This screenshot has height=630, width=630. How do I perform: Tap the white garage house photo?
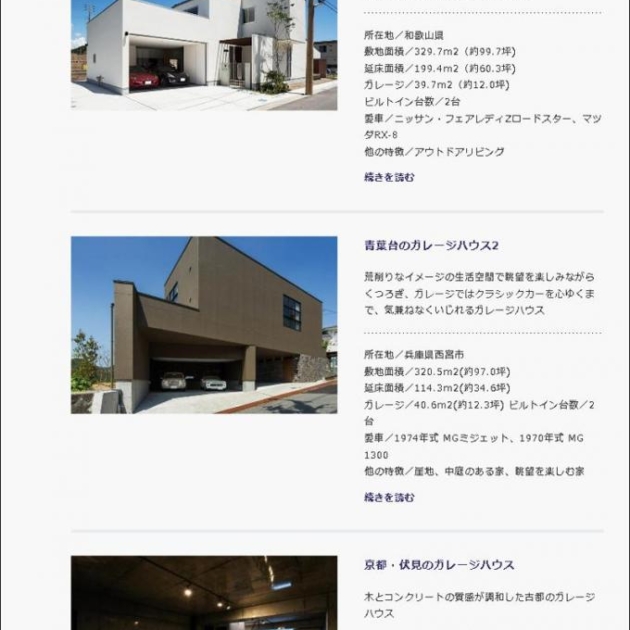(x=204, y=54)
